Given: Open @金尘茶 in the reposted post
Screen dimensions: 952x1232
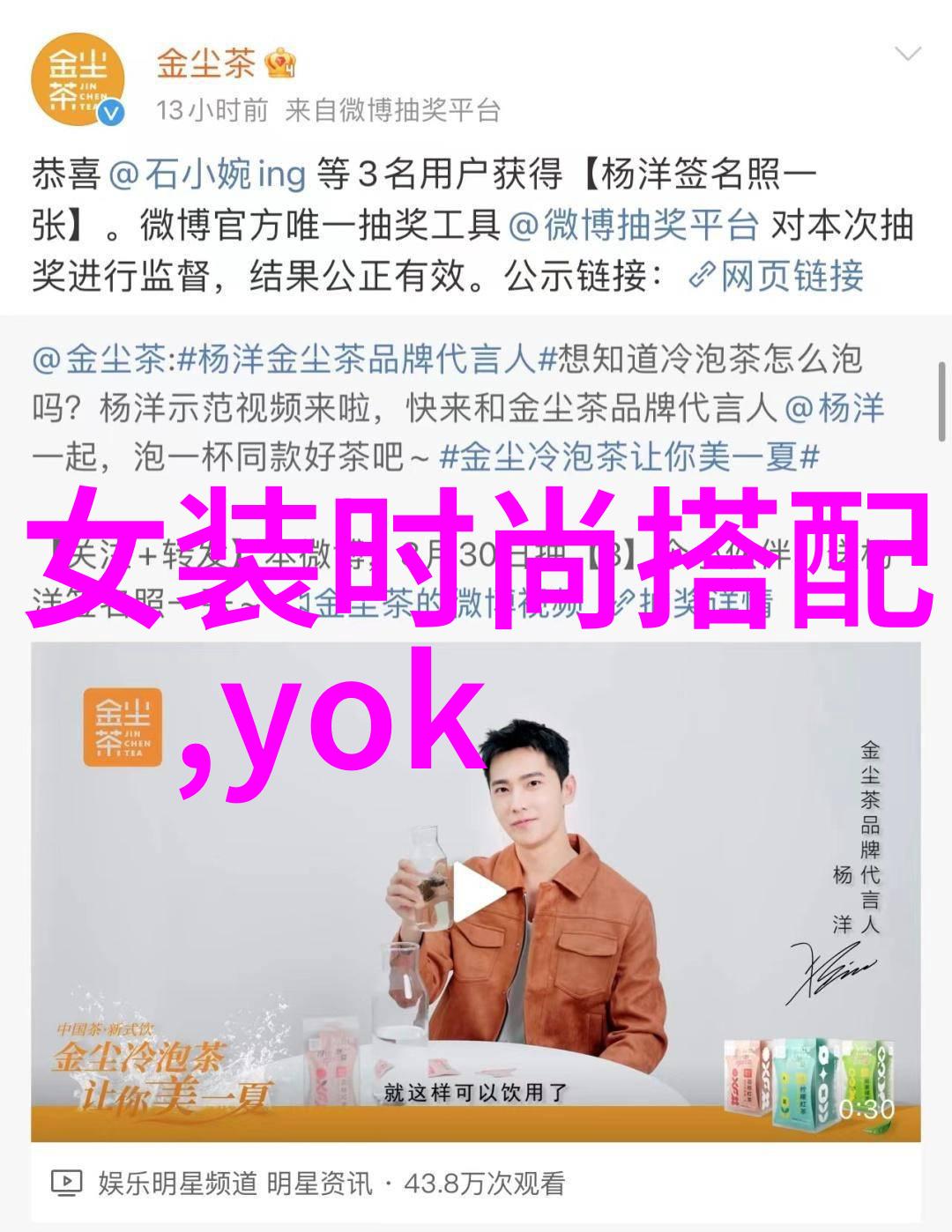Looking at the screenshot, I should click(x=99, y=360).
